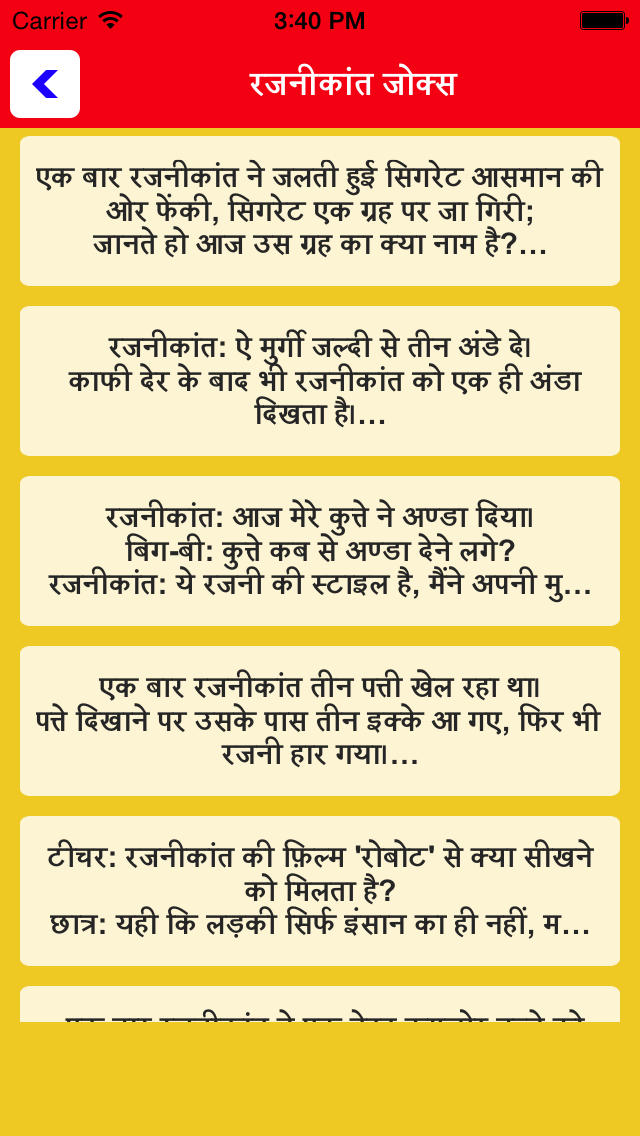Open the joke about the cigarette landing on a planet

coord(320,211)
